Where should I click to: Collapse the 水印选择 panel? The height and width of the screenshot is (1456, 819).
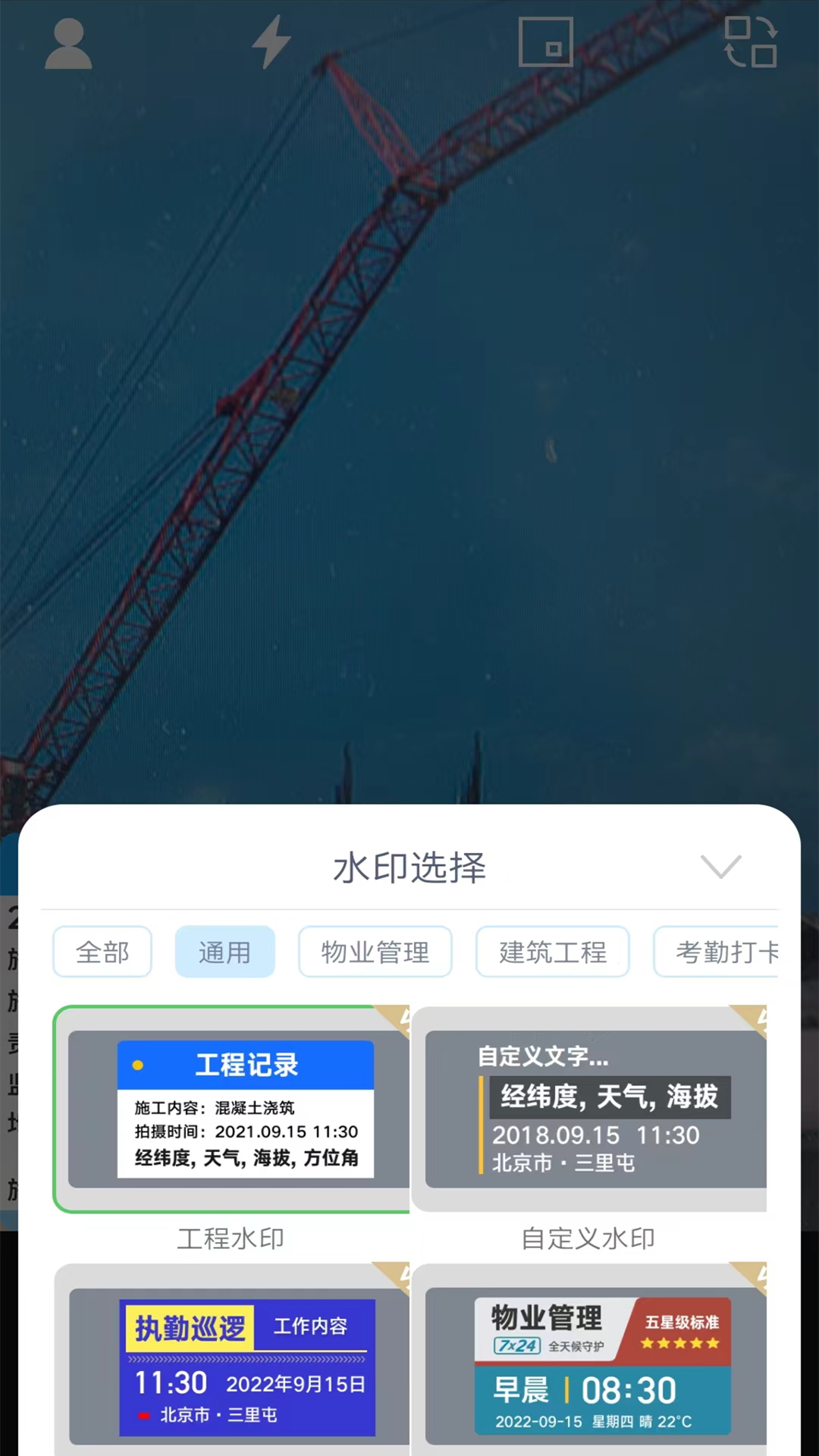point(720,866)
